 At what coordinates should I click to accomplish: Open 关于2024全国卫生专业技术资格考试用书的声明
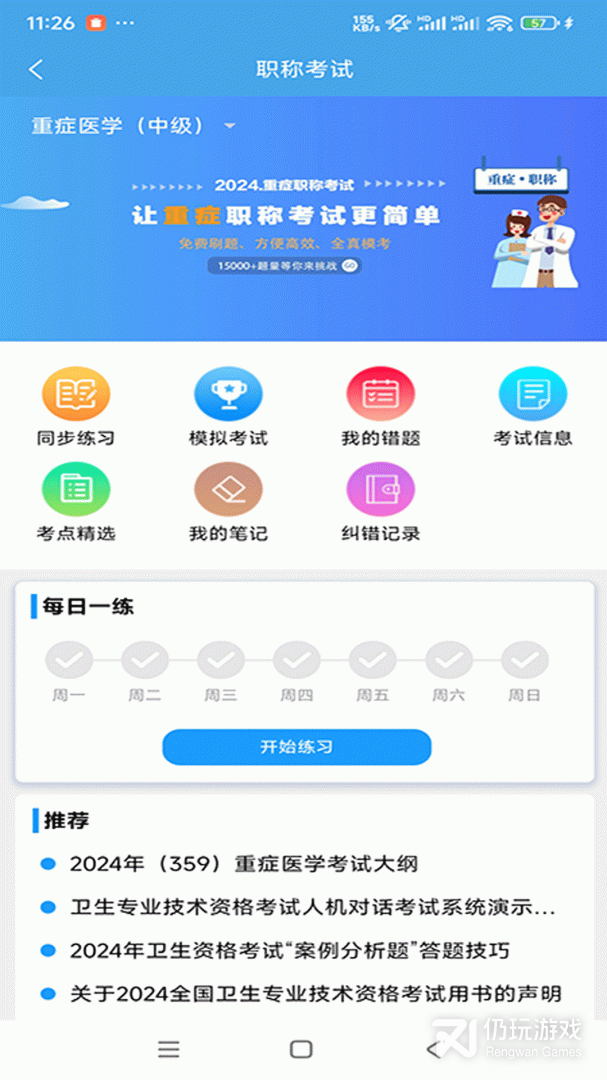[315, 994]
